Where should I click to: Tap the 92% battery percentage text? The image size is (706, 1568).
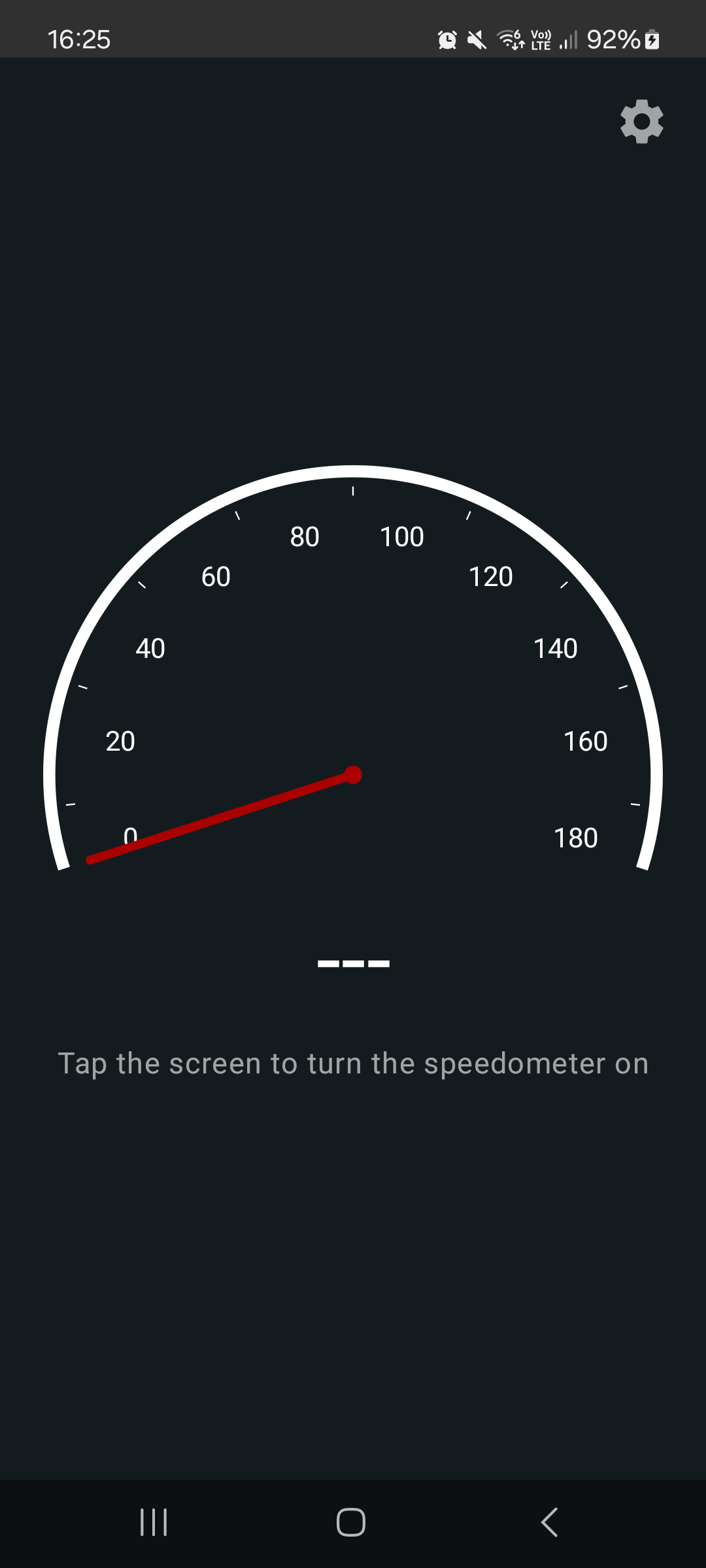pyautogui.click(x=613, y=39)
